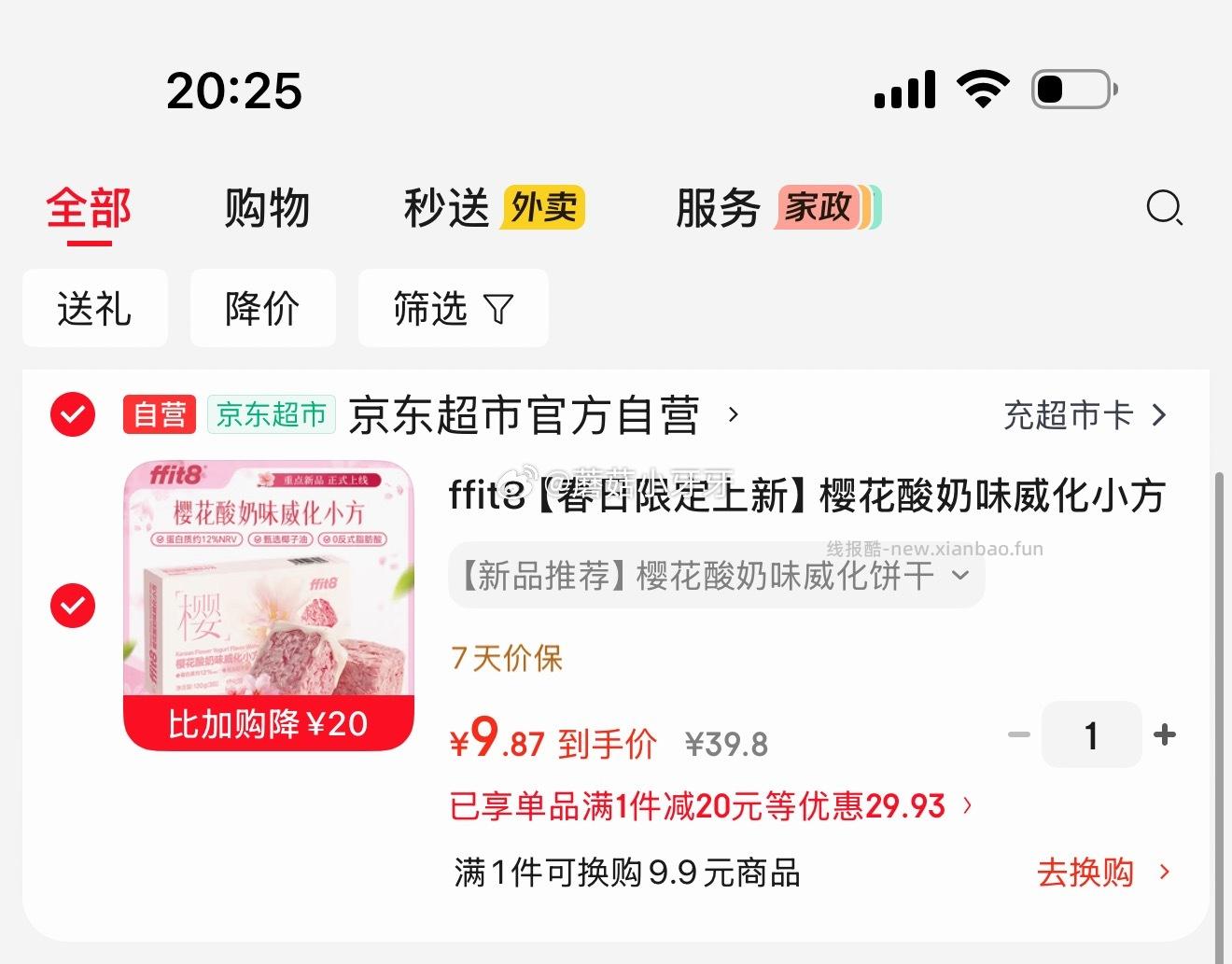Screen dimensions: 1232x964
Task: Open the 筛选 filter options
Action: click(x=453, y=309)
